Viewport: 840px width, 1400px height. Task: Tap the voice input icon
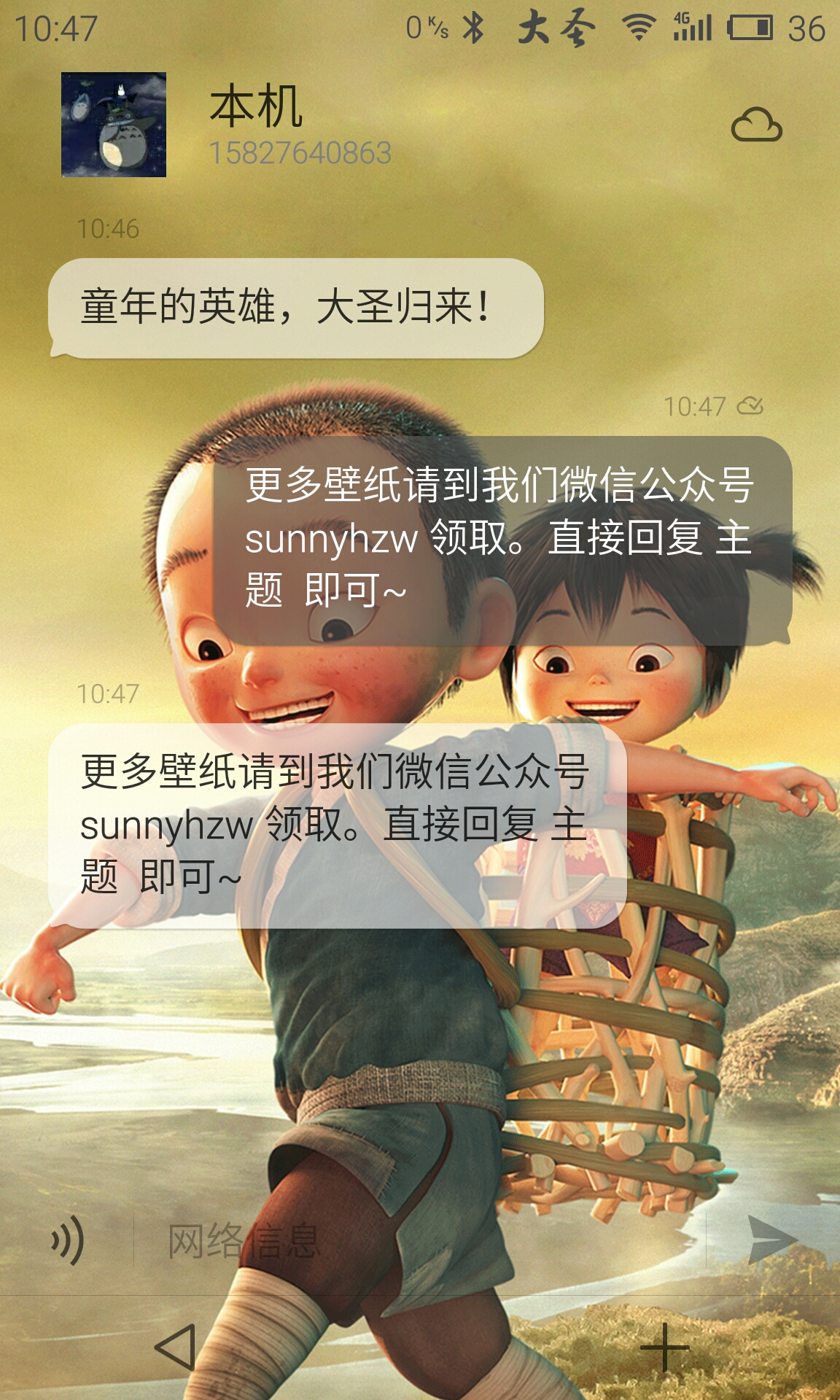pos(67,1240)
